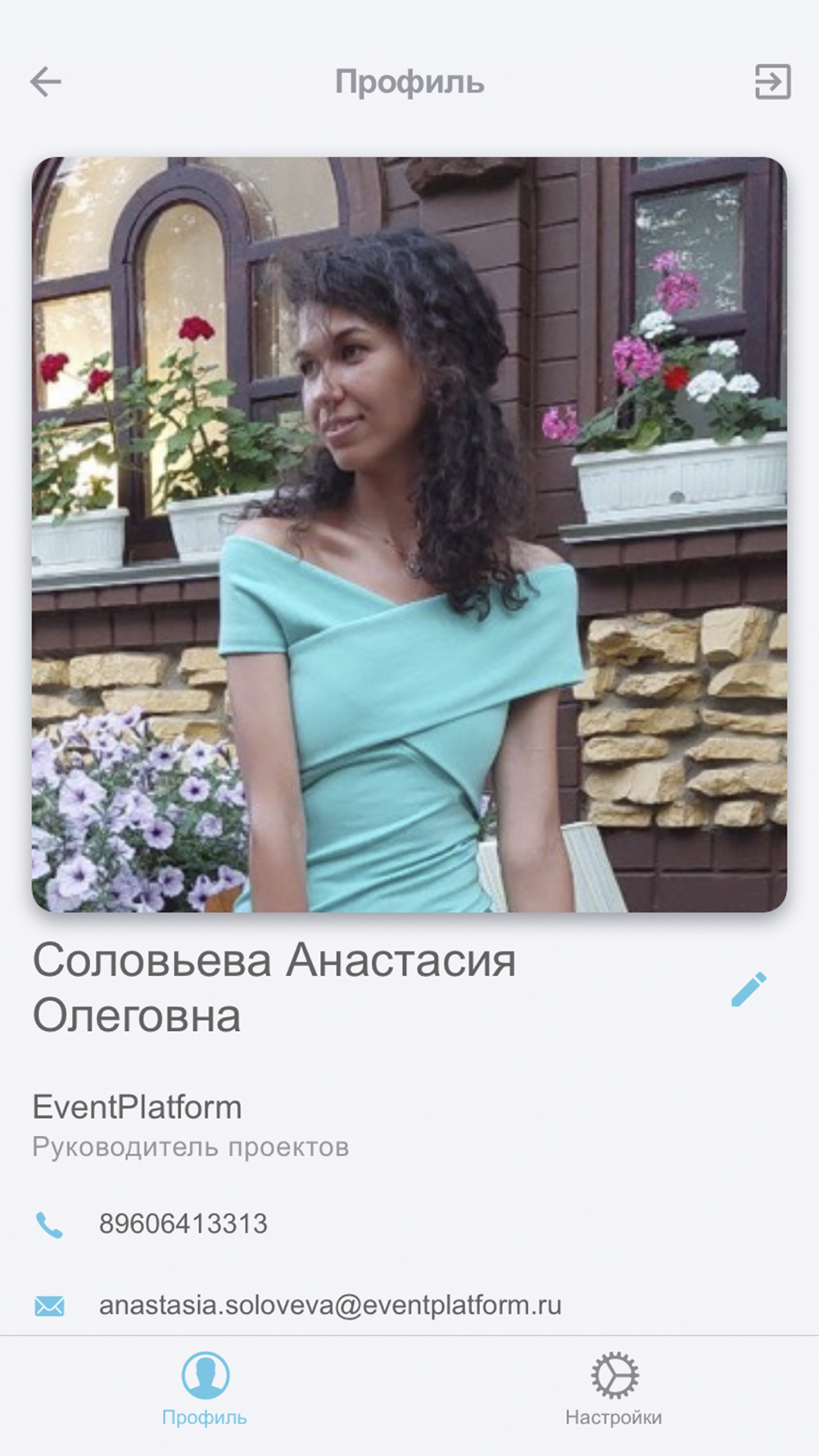
Task: Call phone number 89606413313
Action: 183,1223
